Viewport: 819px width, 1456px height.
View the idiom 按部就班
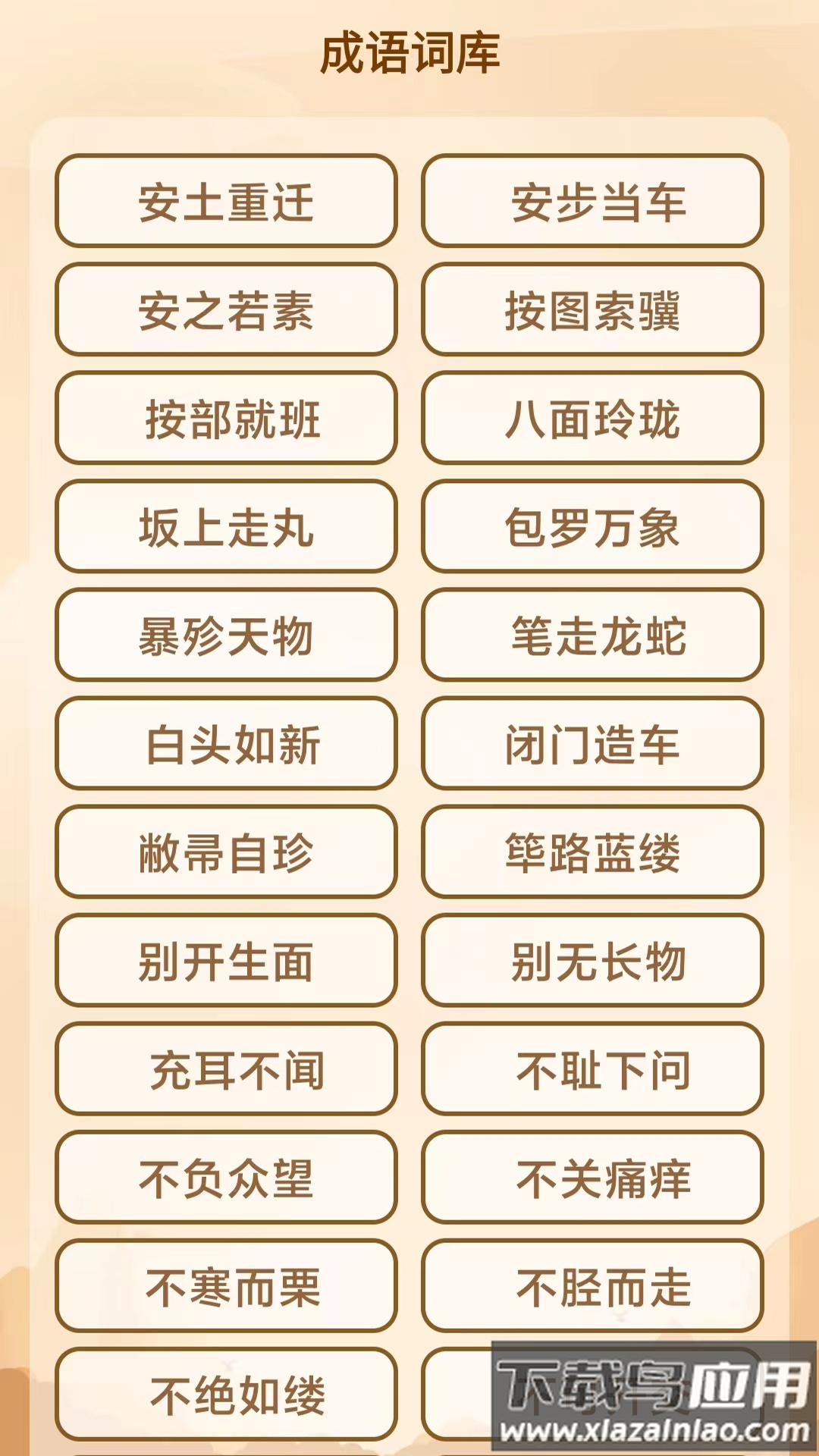click(227, 418)
